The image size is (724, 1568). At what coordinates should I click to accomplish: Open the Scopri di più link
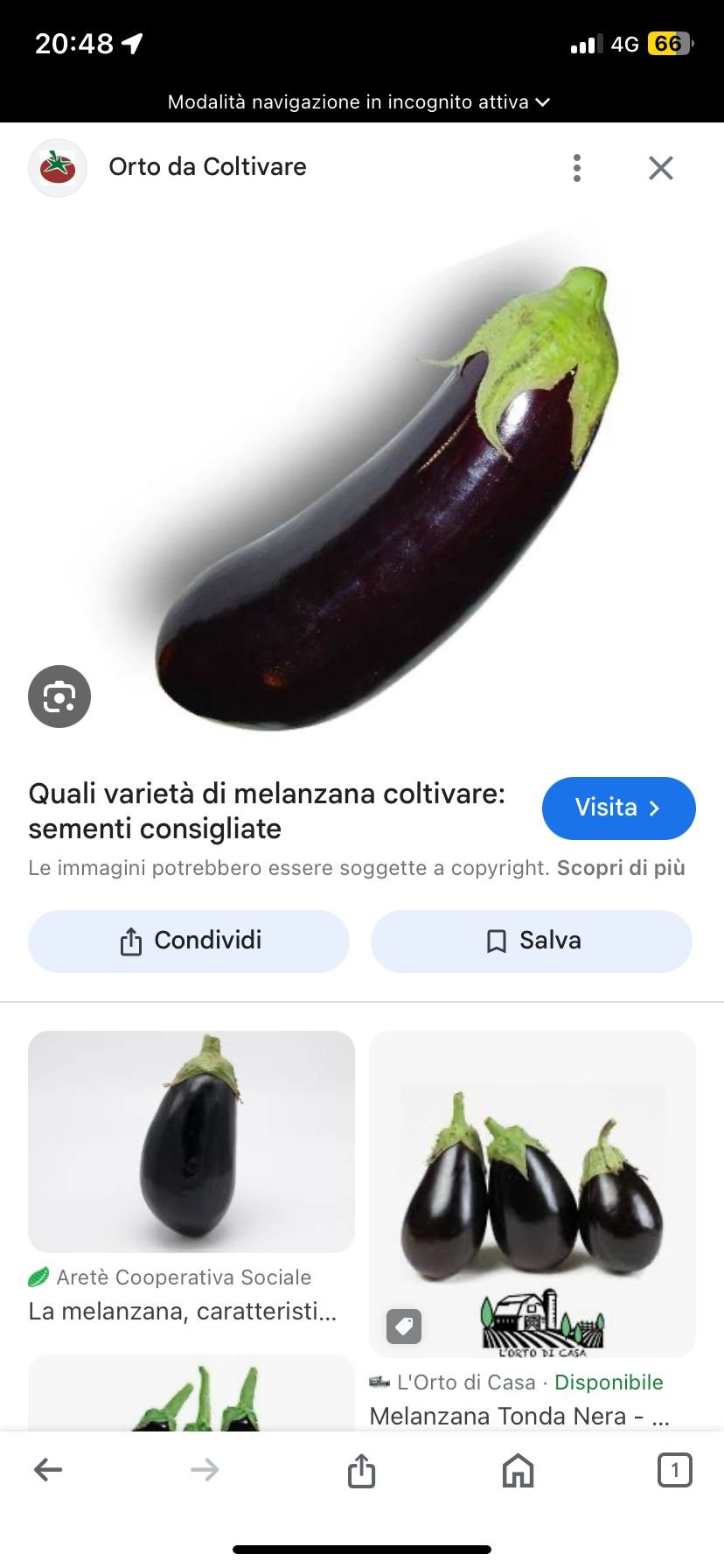(621, 868)
